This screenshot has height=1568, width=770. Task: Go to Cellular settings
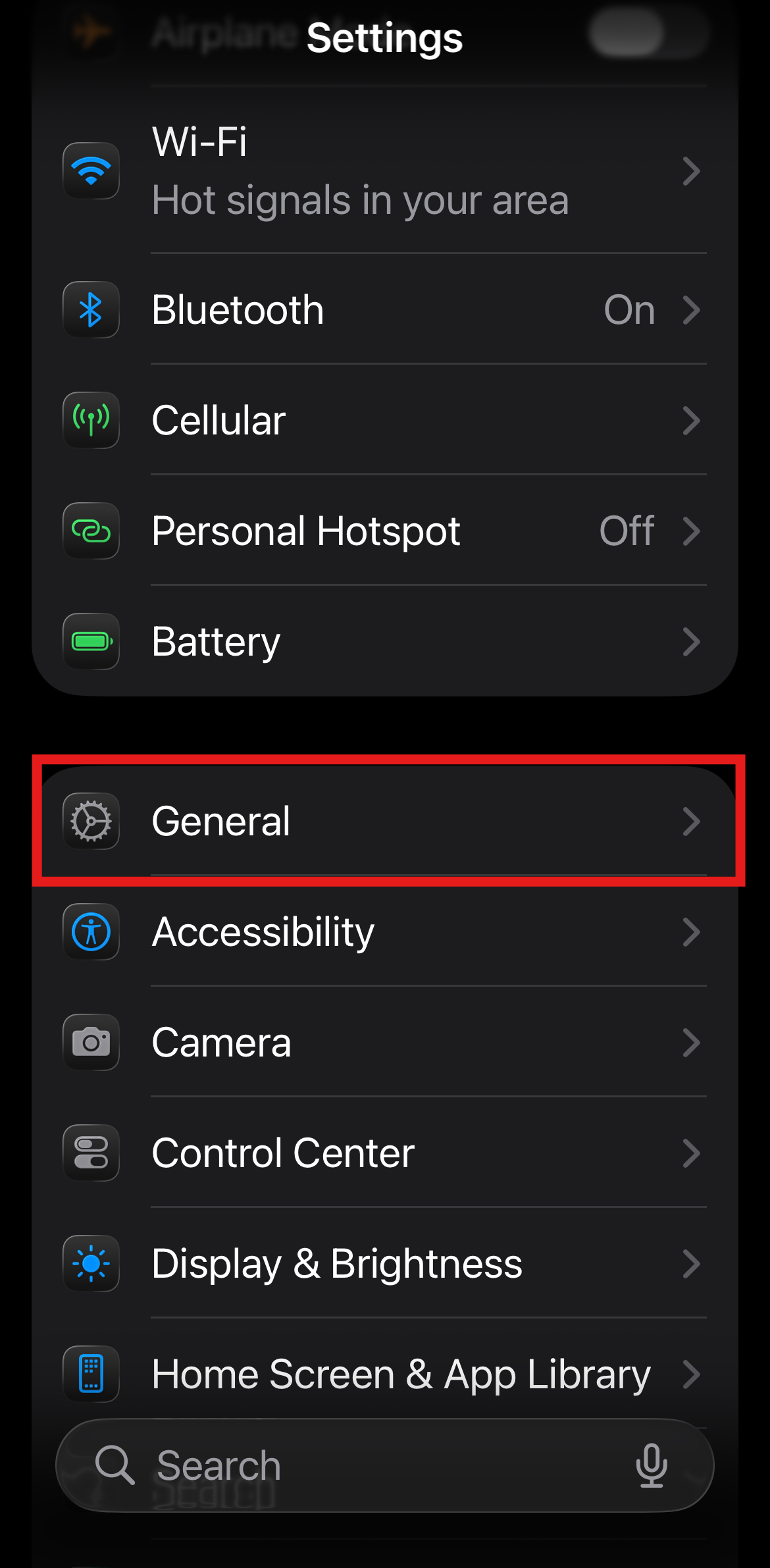tap(385, 420)
